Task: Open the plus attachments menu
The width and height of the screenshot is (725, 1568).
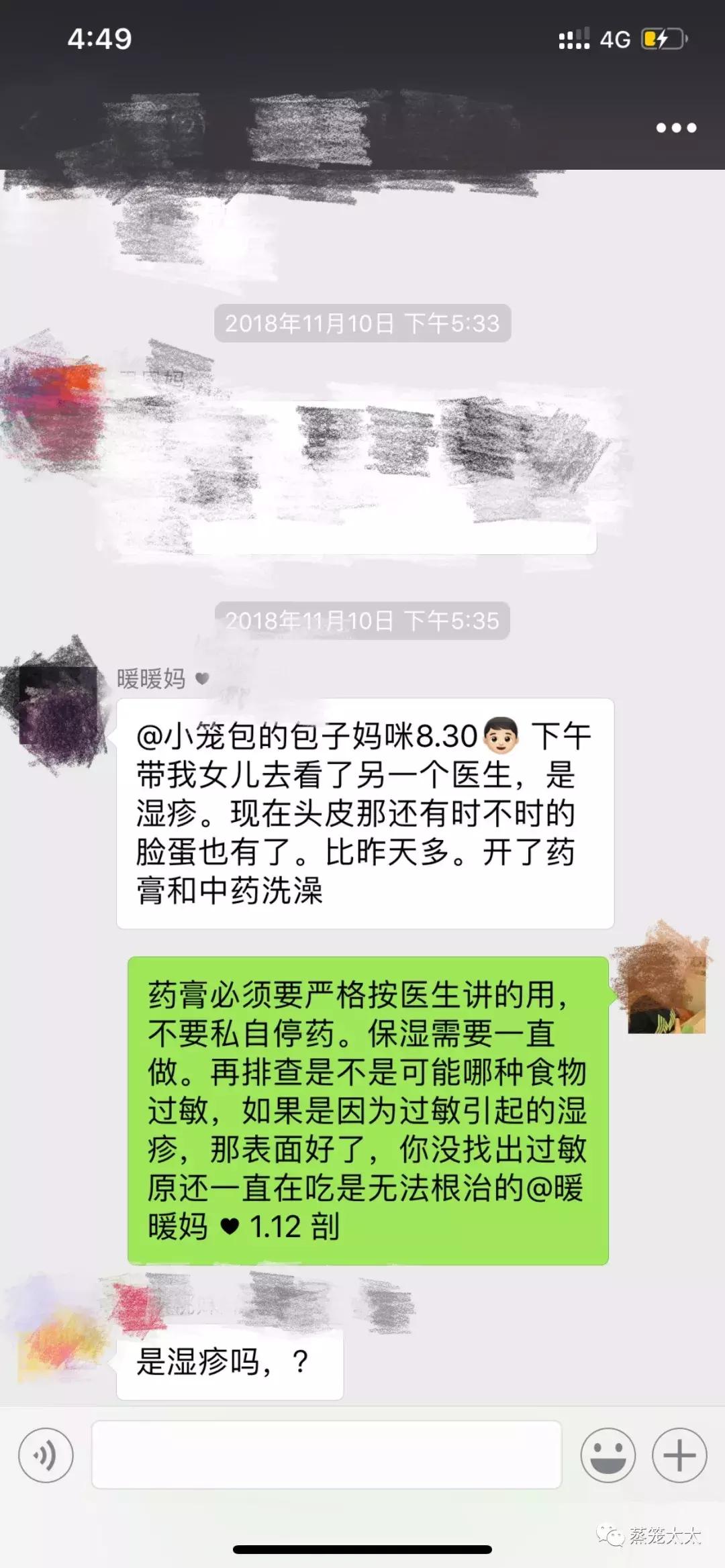Action: pyautogui.click(x=679, y=1455)
